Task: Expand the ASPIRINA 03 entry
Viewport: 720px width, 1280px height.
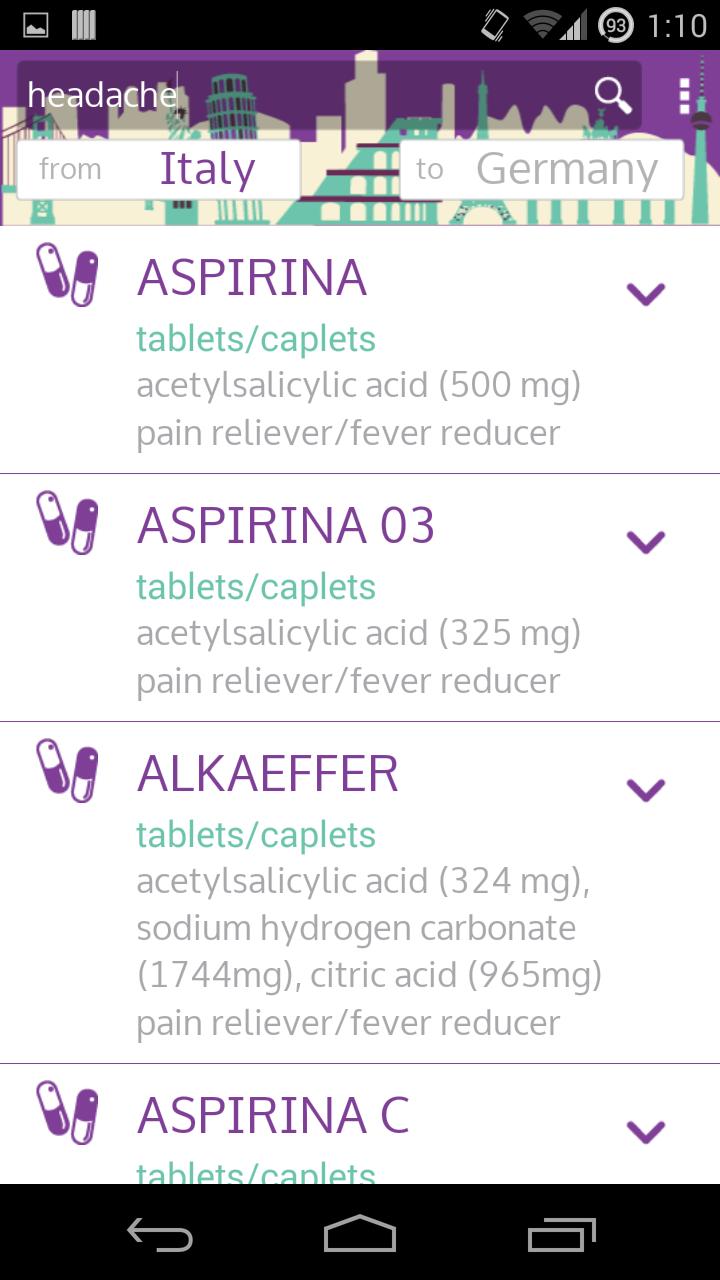Action: point(645,541)
